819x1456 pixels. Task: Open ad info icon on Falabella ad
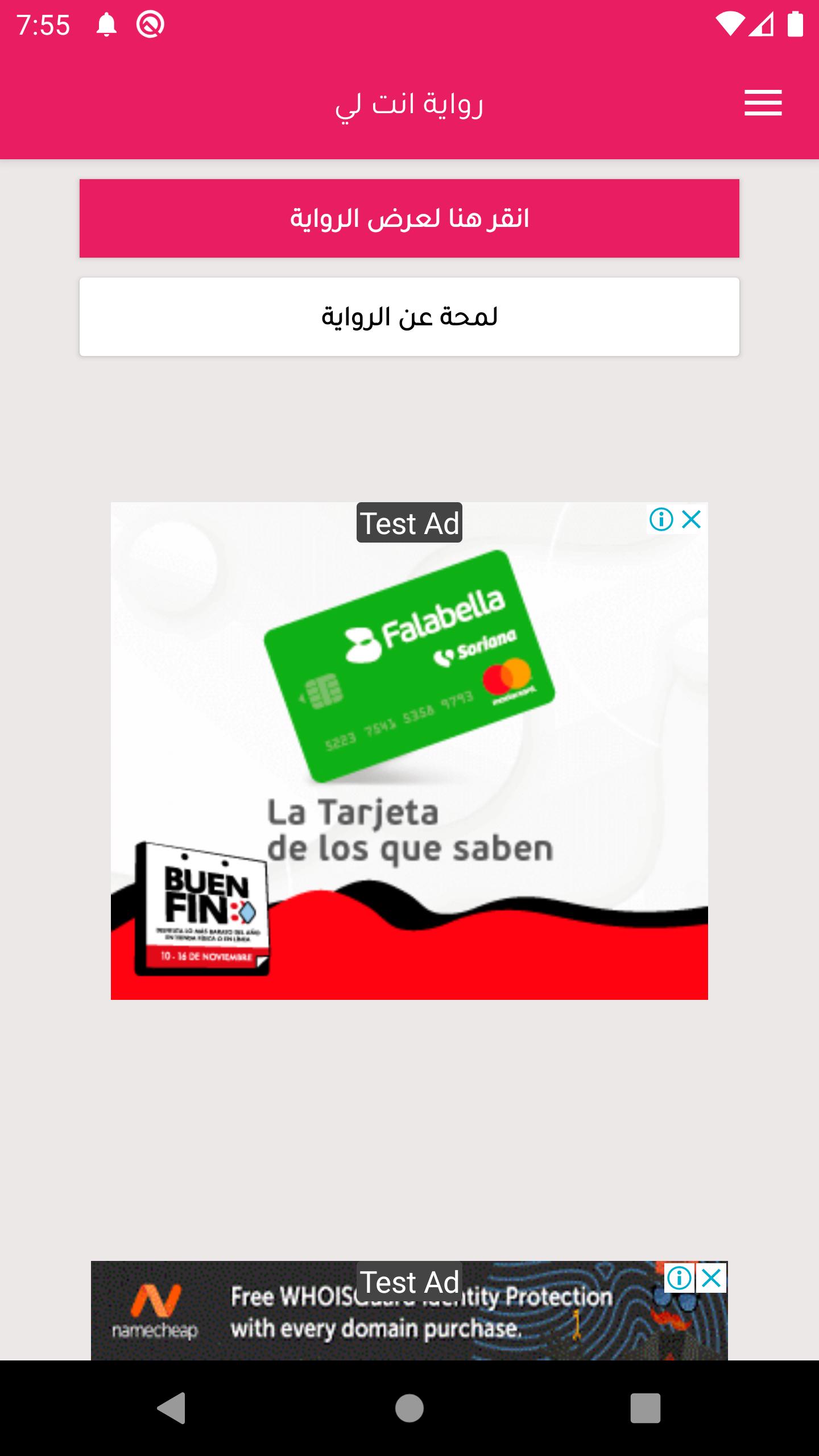[661, 519]
